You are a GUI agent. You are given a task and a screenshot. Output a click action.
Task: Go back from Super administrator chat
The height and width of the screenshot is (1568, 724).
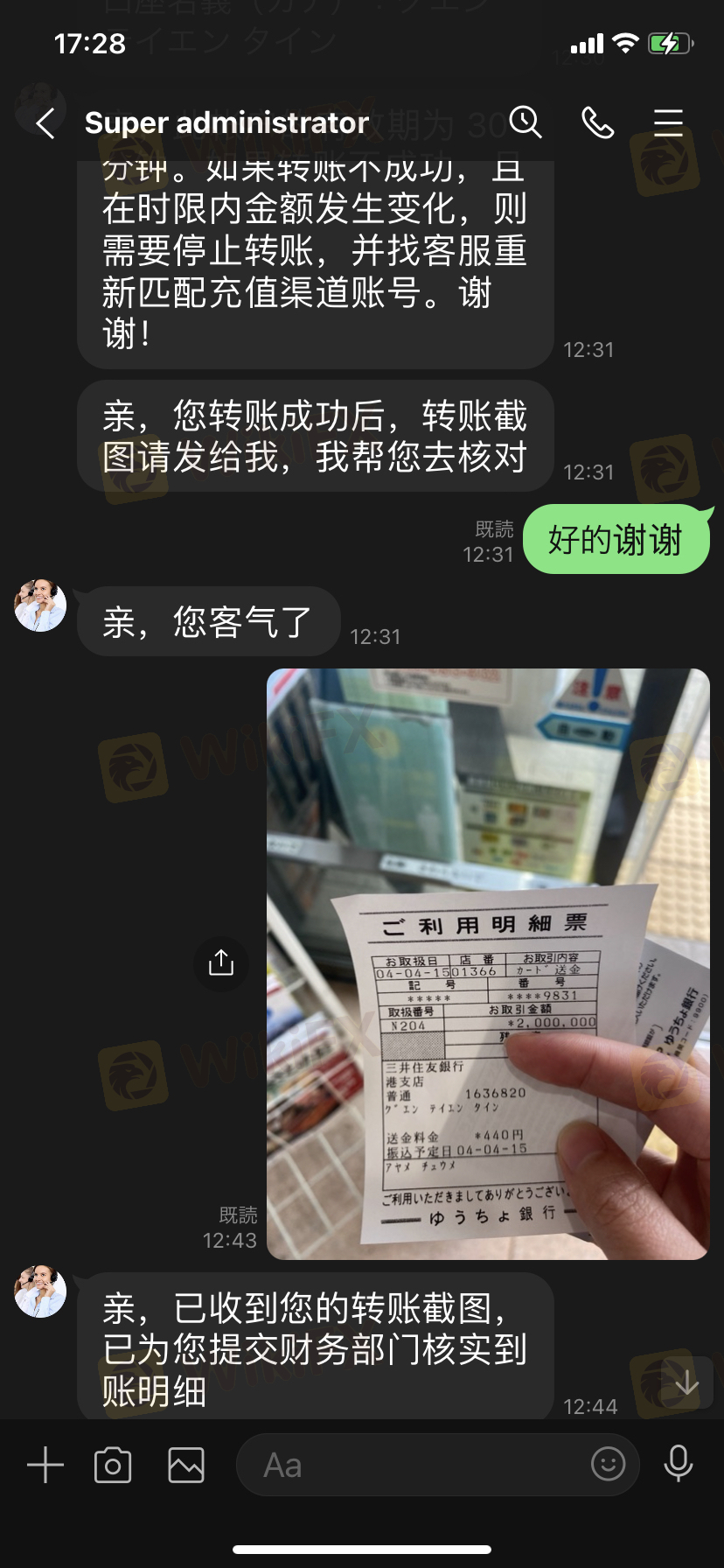click(x=45, y=123)
